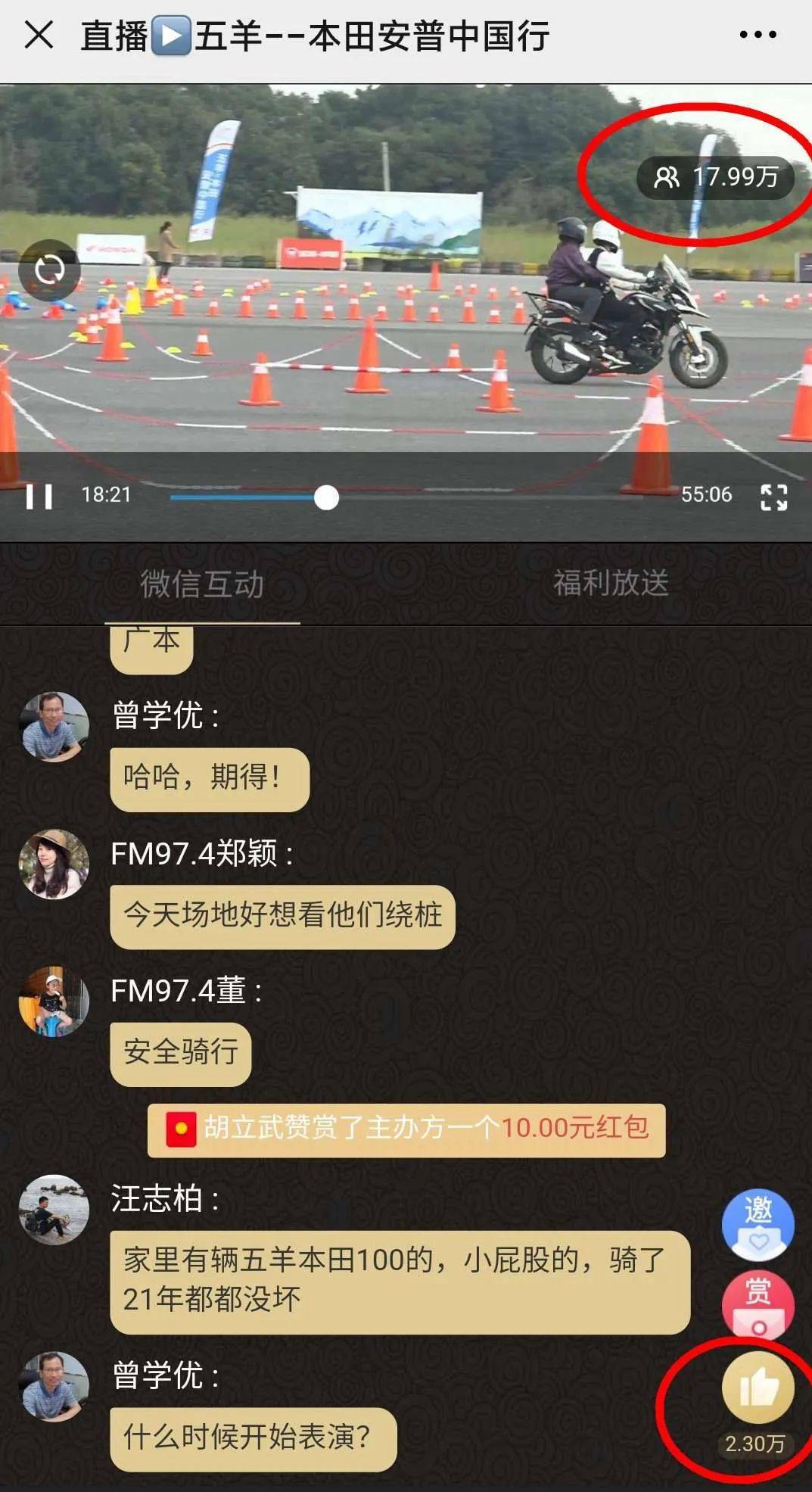The image size is (812, 1492).
Task: Close the live stream page
Action: coord(39,35)
